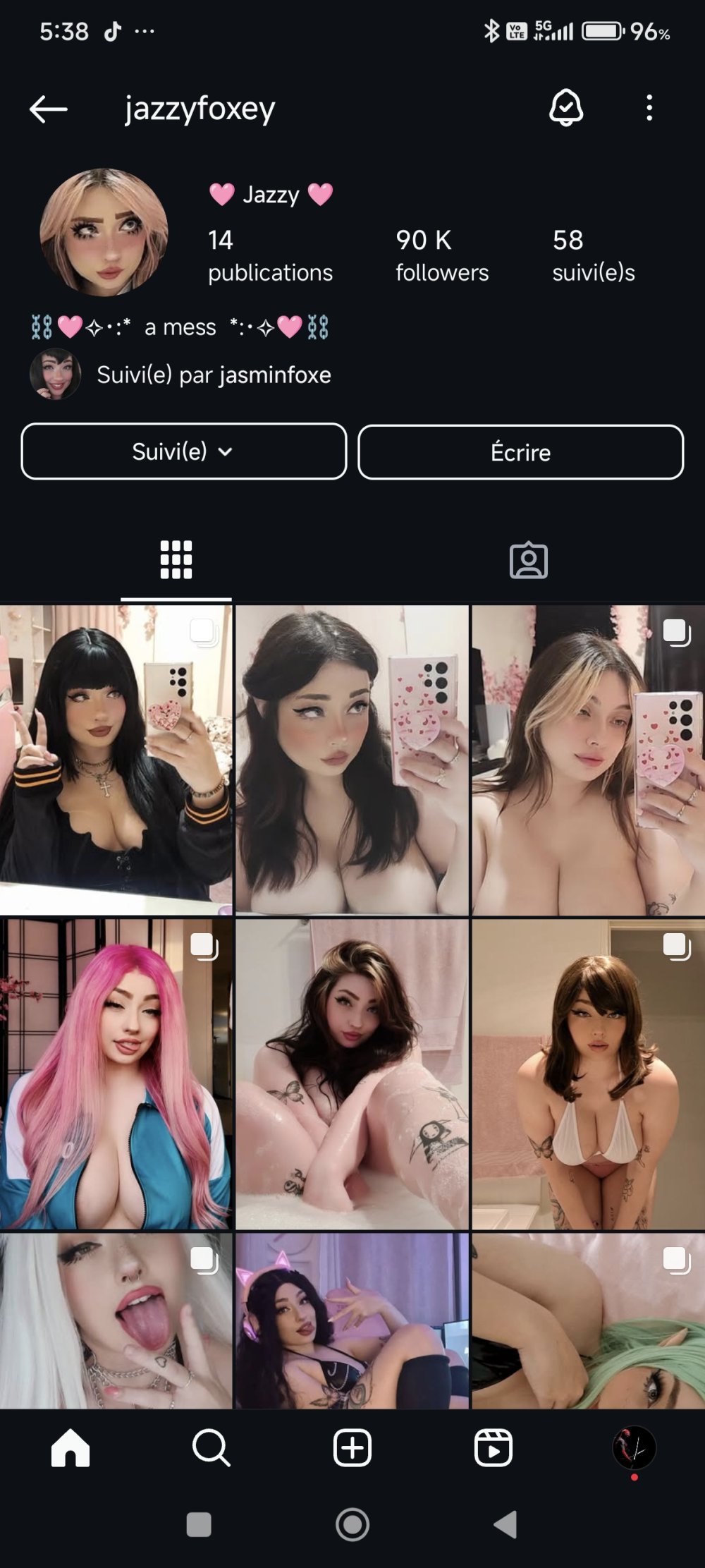Open the post with pink wig and teal jacket
This screenshot has height=1568, width=705.
point(116,1074)
